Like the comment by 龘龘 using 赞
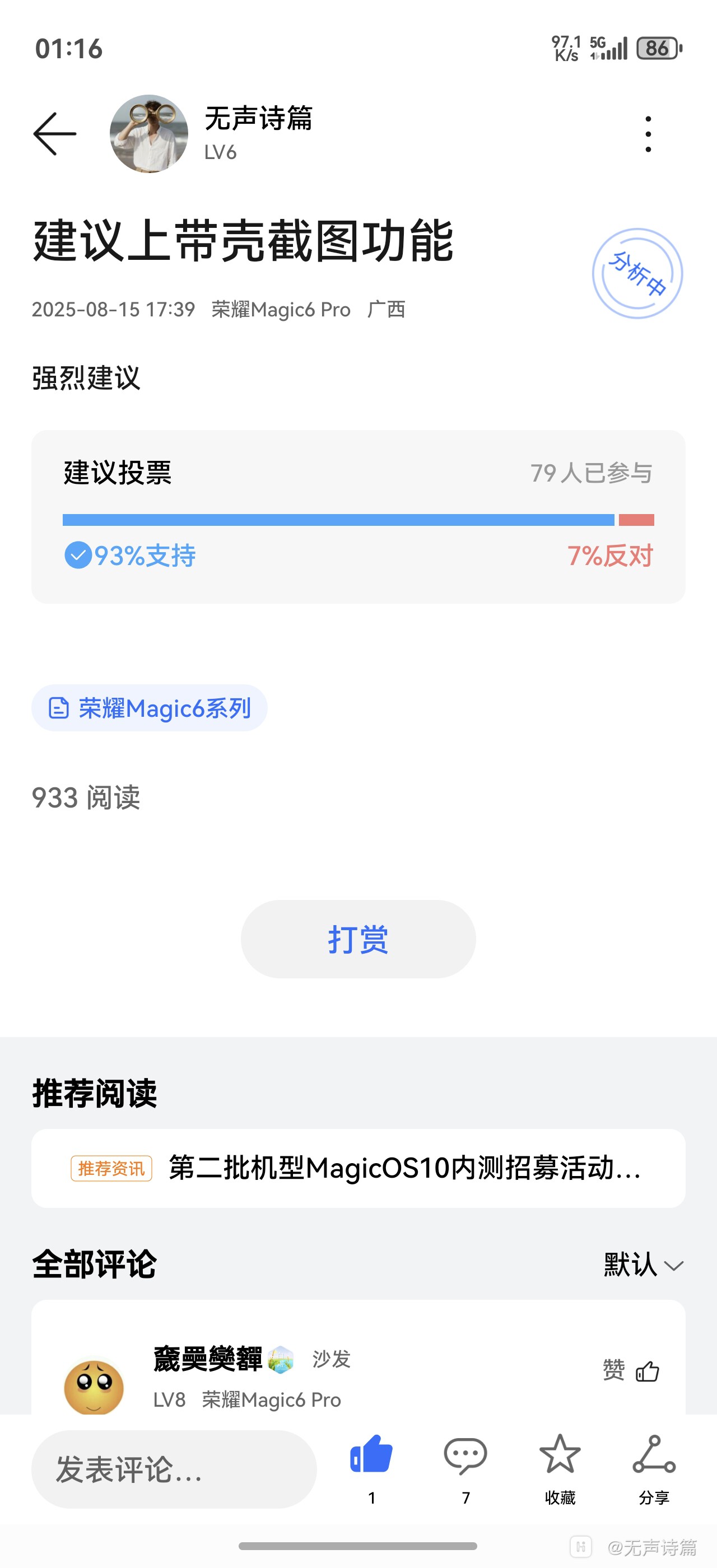Image resolution: width=717 pixels, height=1568 pixels. pos(631,1371)
